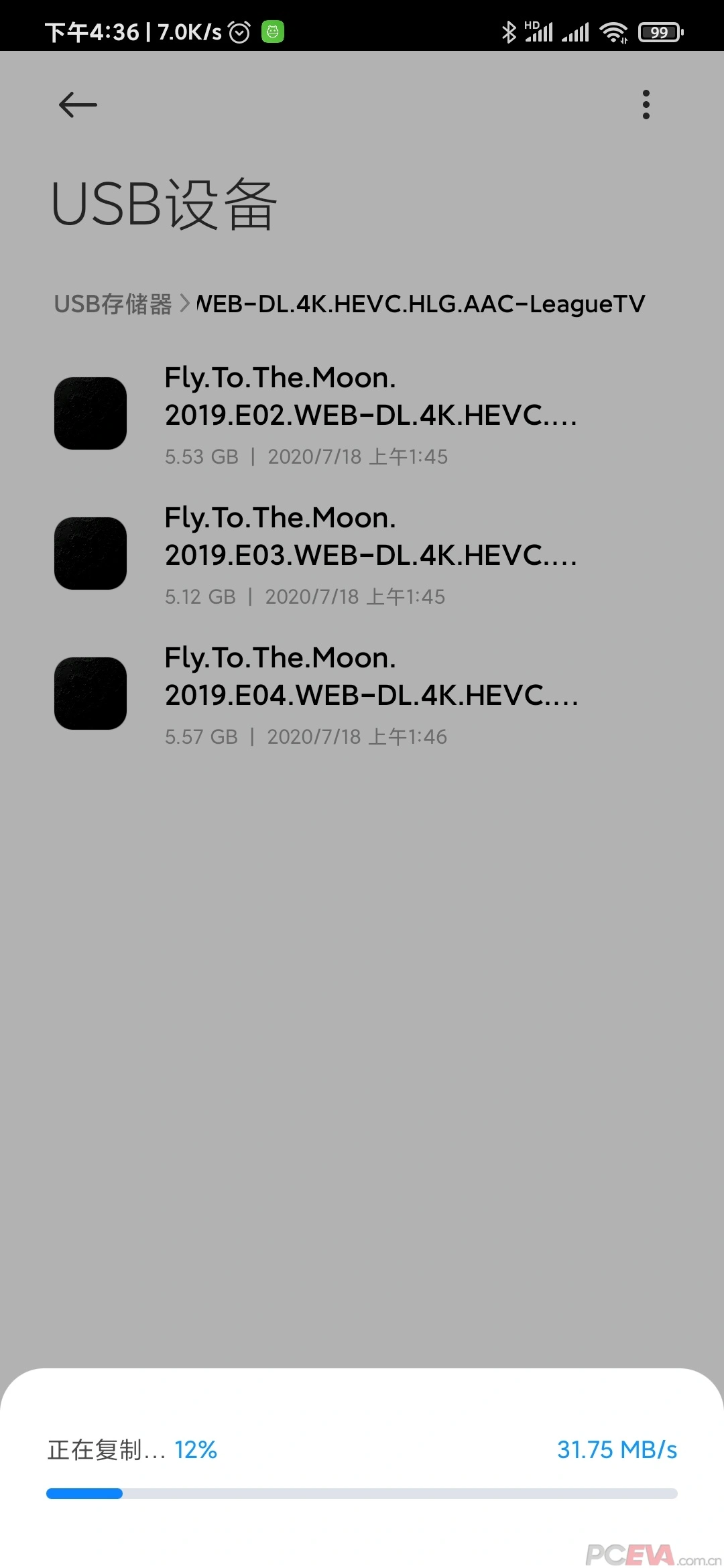Open the Fly.To.The.Moon 2019.E02 video file
724x1568 pixels.
point(370,414)
